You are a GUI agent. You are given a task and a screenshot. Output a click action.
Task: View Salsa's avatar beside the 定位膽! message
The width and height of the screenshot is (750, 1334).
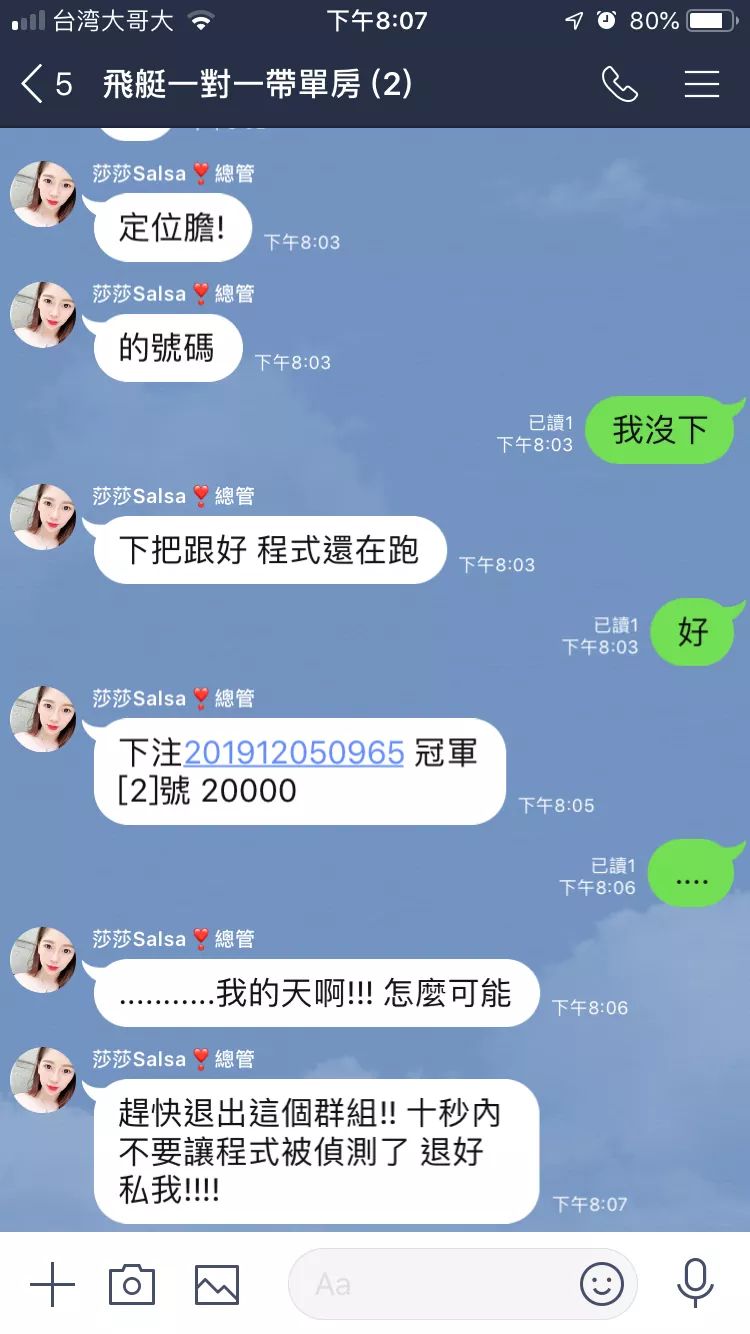point(43,194)
